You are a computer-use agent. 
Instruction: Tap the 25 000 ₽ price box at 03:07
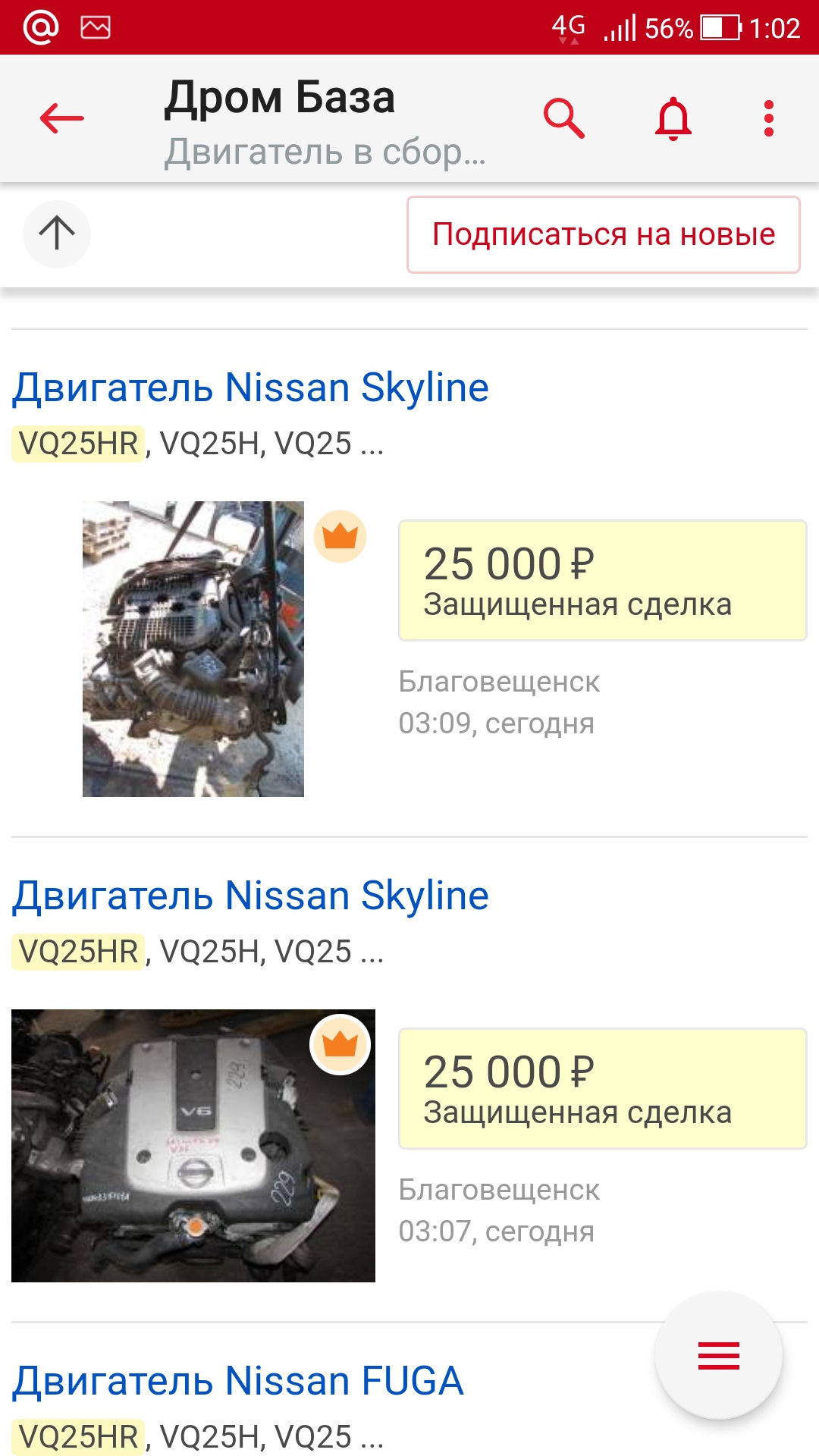(x=602, y=1088)
